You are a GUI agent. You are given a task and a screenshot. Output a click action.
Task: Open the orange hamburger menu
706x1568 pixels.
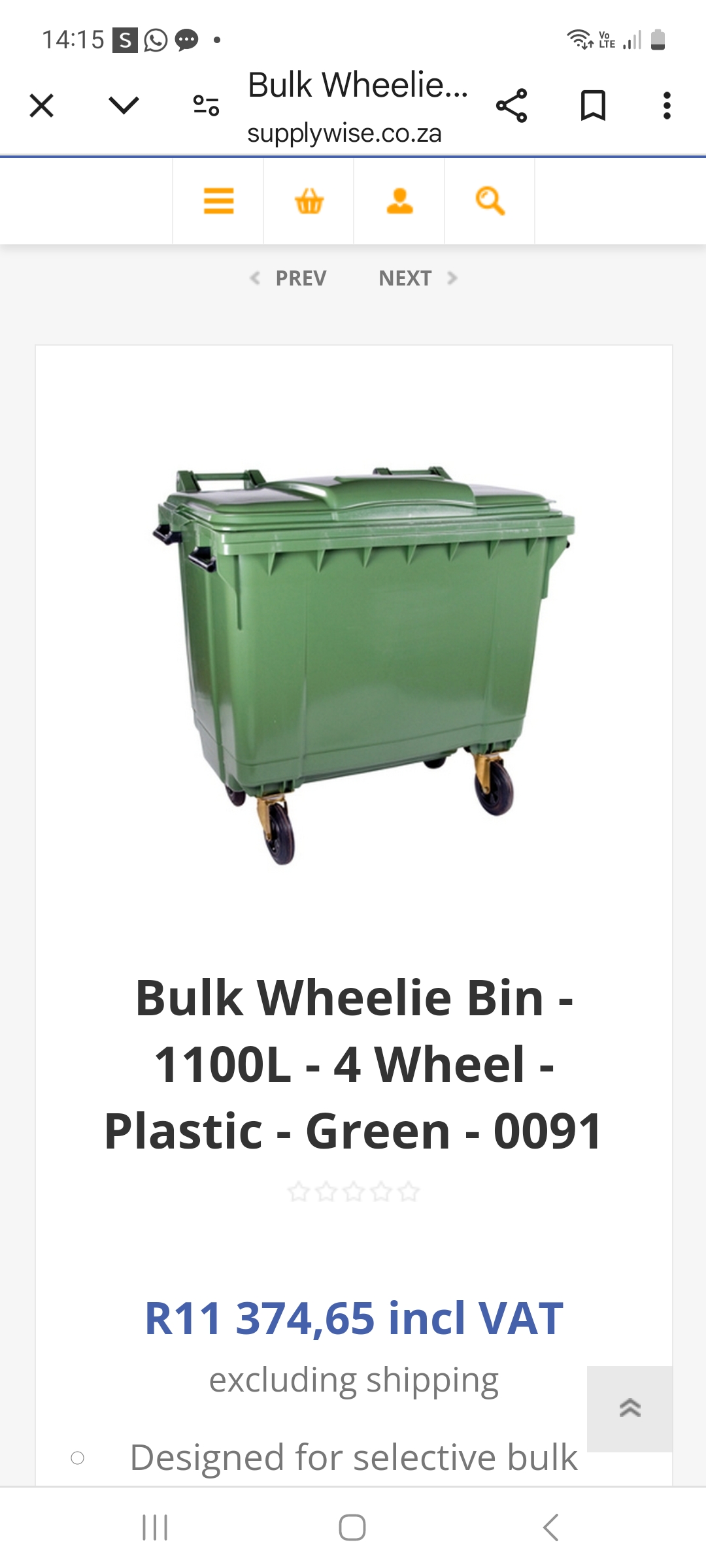click(218, 201)
